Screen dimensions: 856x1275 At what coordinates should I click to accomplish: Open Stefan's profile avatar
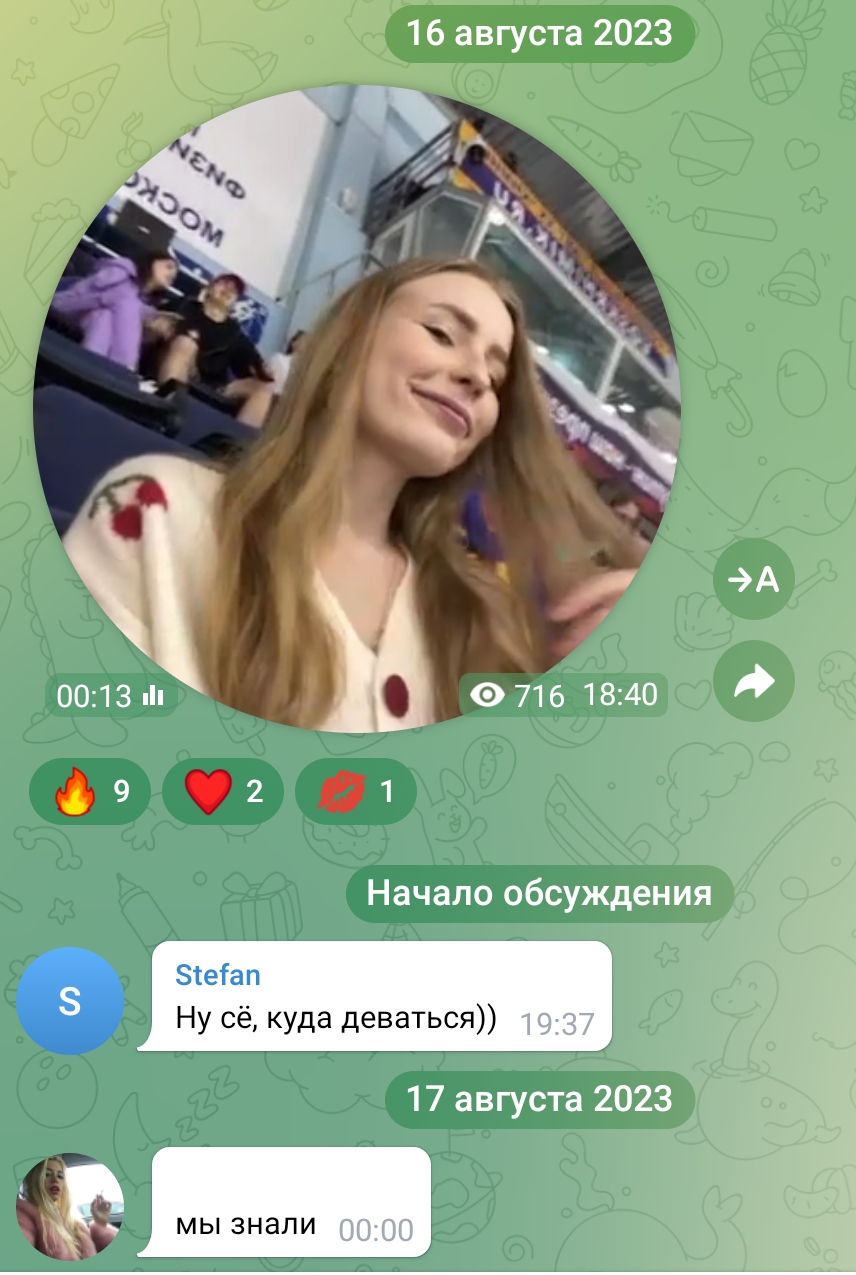pyautogui.click(x=70, y=1001)
